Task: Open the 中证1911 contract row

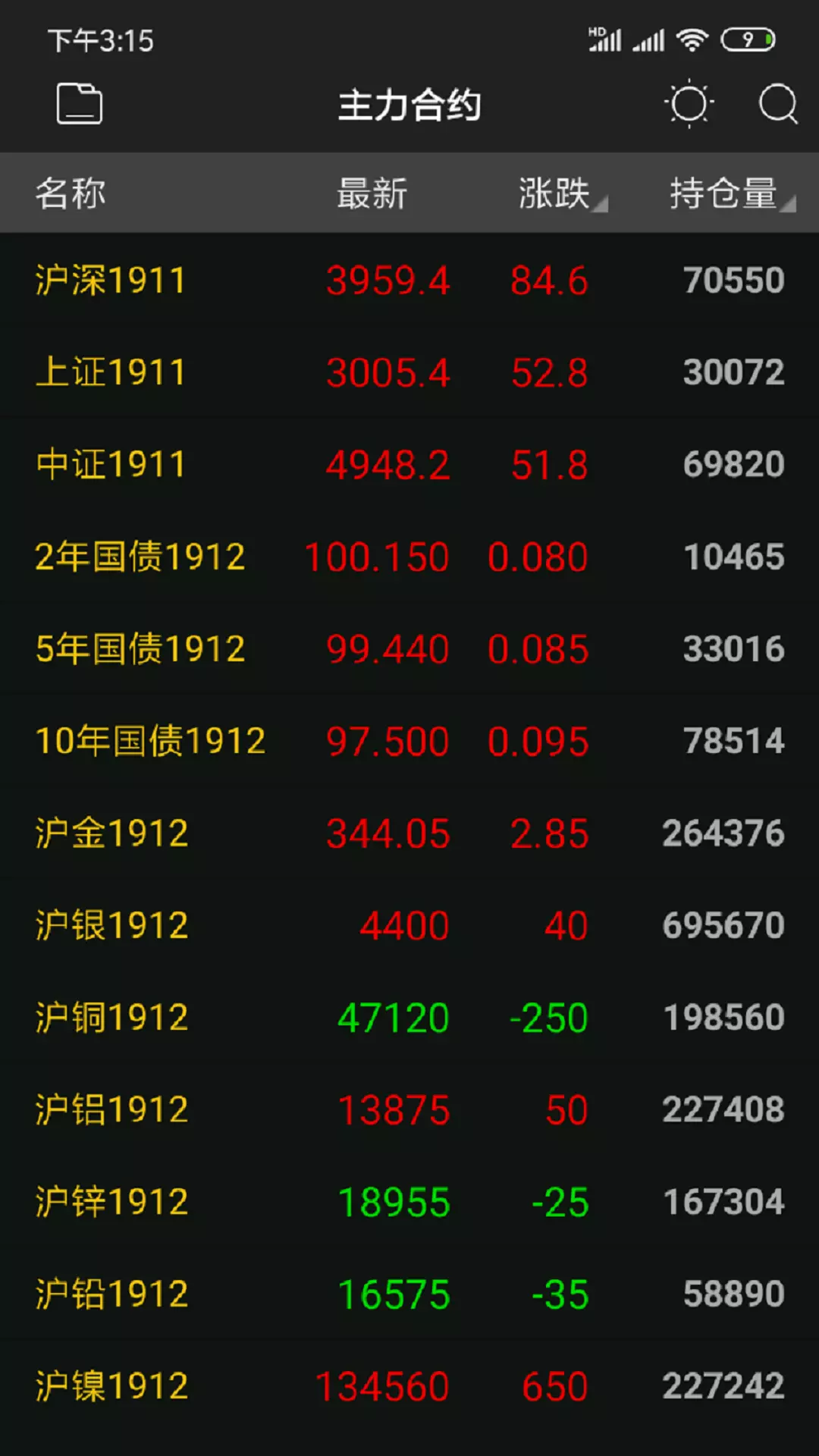Action: (409, 464)
